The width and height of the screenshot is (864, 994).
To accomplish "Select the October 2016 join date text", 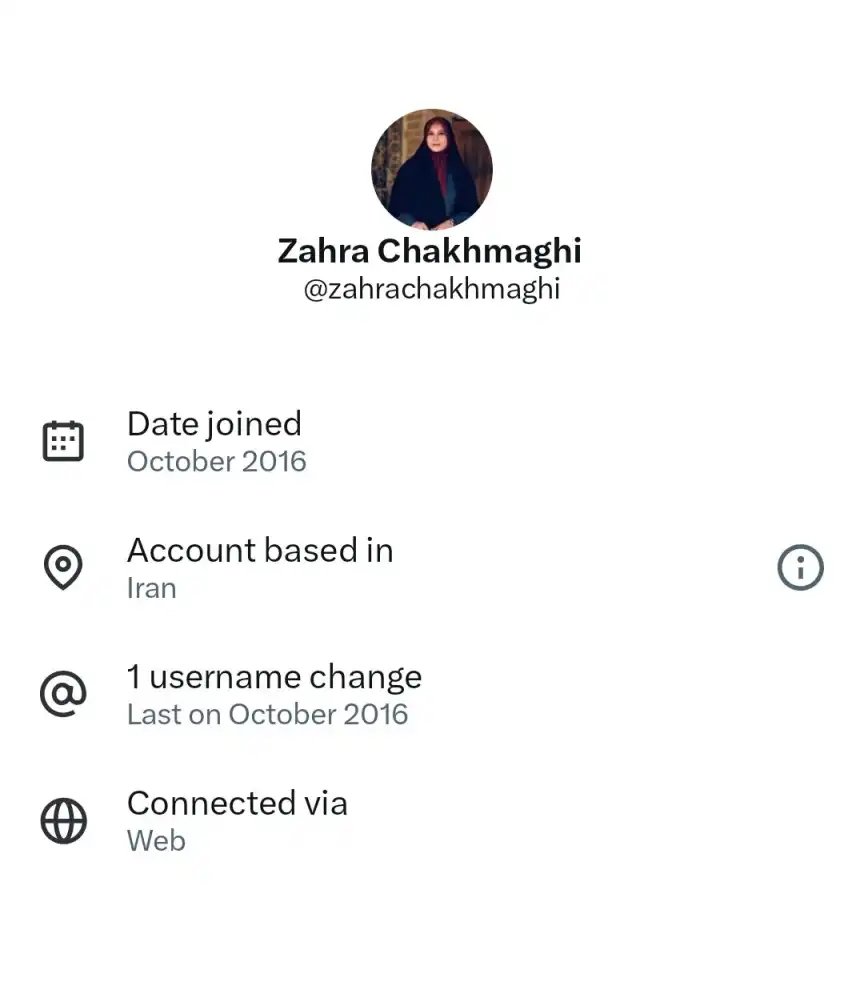I will coord(216,462).
